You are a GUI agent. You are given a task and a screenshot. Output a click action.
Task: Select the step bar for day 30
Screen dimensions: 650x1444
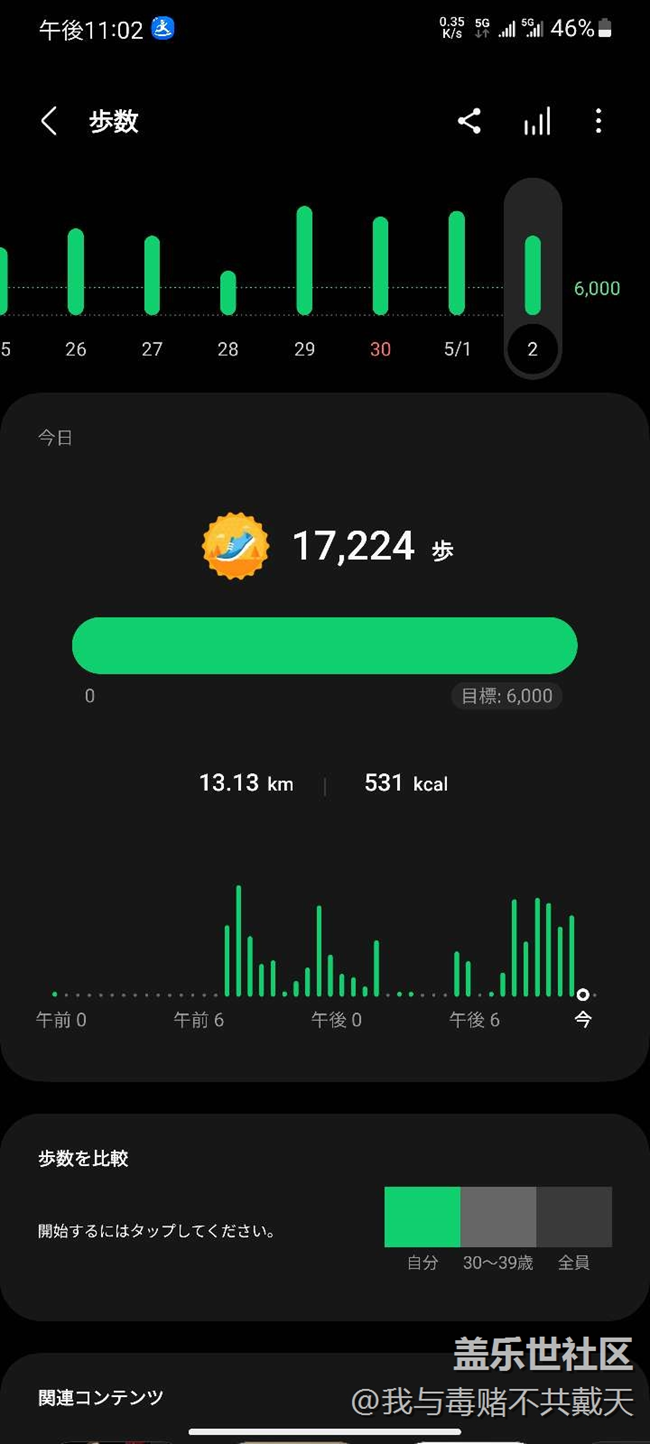[x=380, y=266]
